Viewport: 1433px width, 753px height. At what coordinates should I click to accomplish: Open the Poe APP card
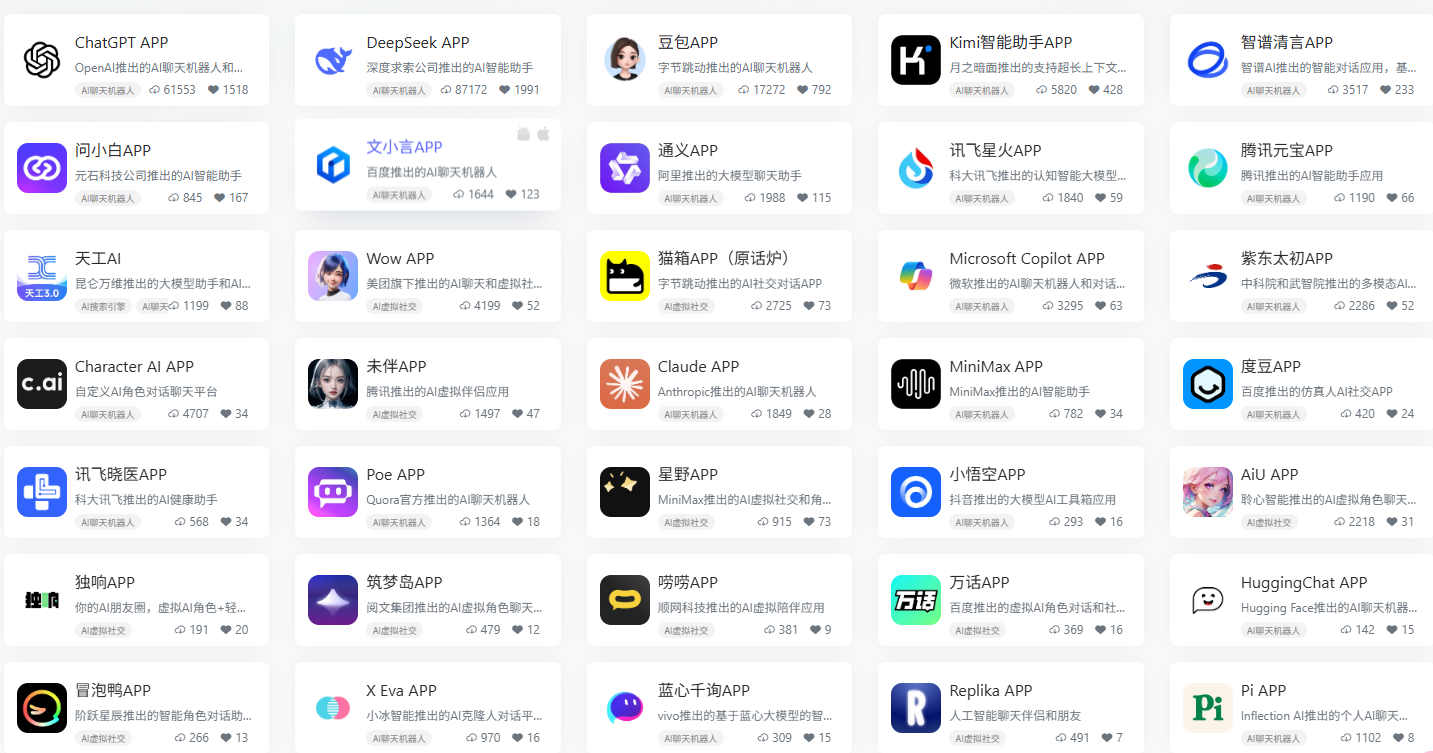[395, 475]
